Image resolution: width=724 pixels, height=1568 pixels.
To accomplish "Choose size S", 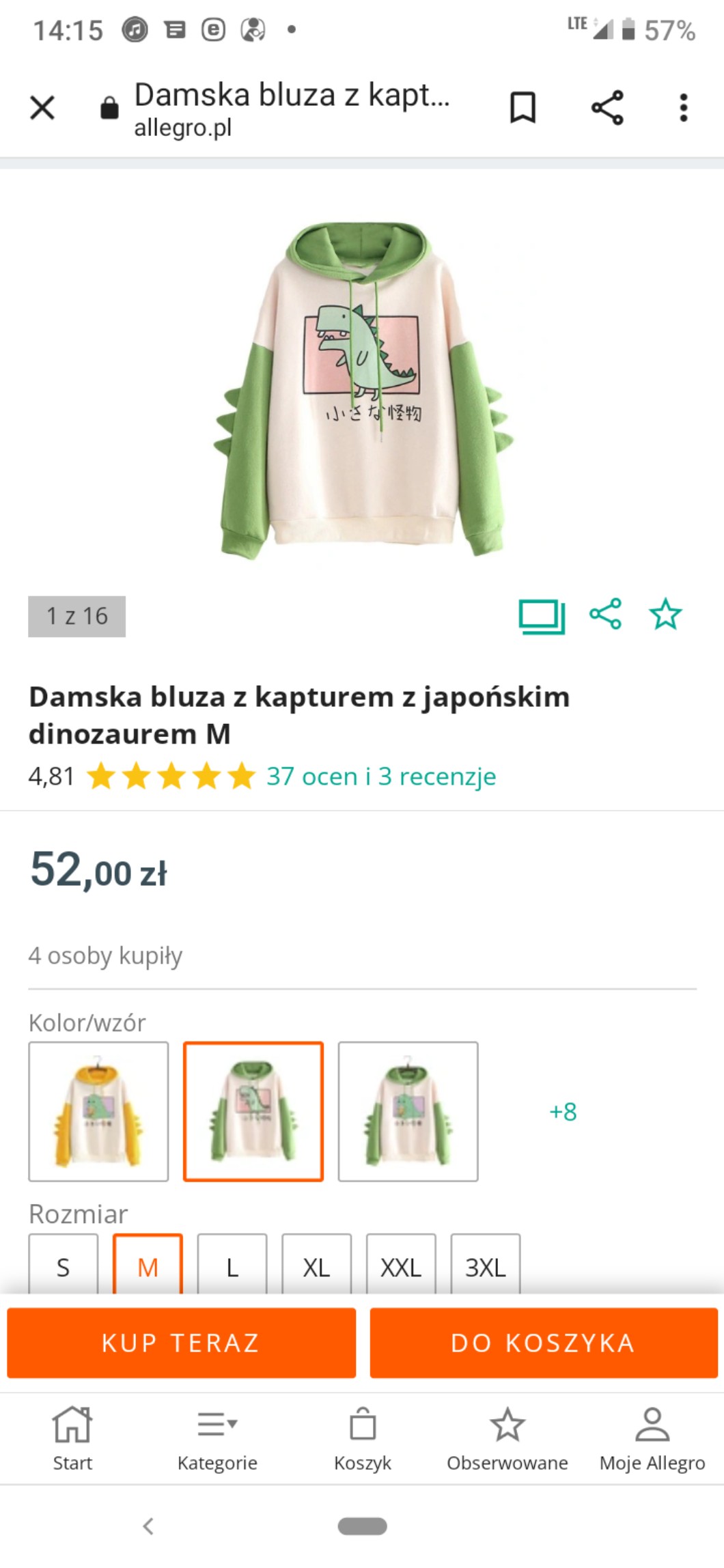I will pyautogui.click(x=63, y=1267).
